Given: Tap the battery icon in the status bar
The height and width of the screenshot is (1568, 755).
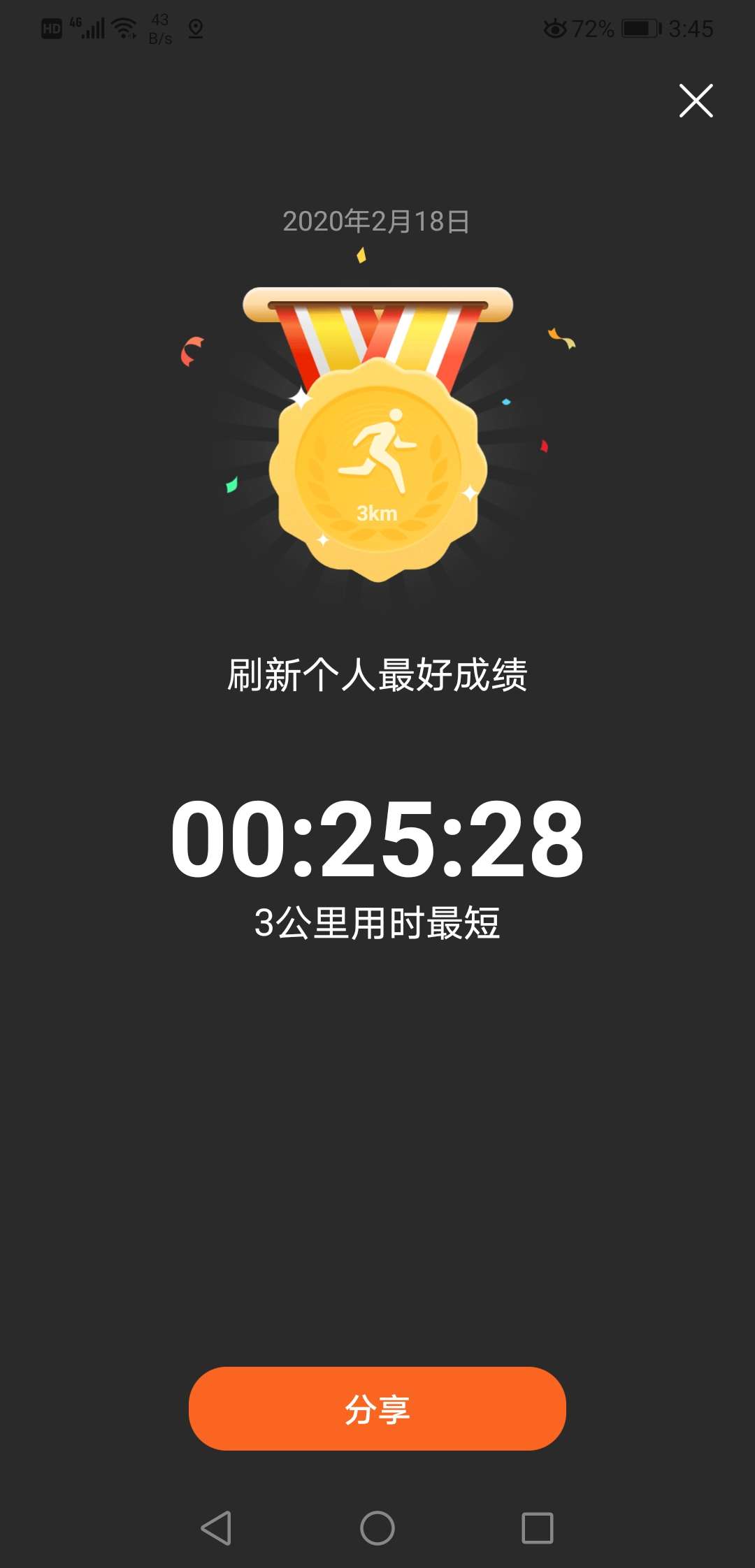Looking at the screenshot, I should tap(640, 27).
